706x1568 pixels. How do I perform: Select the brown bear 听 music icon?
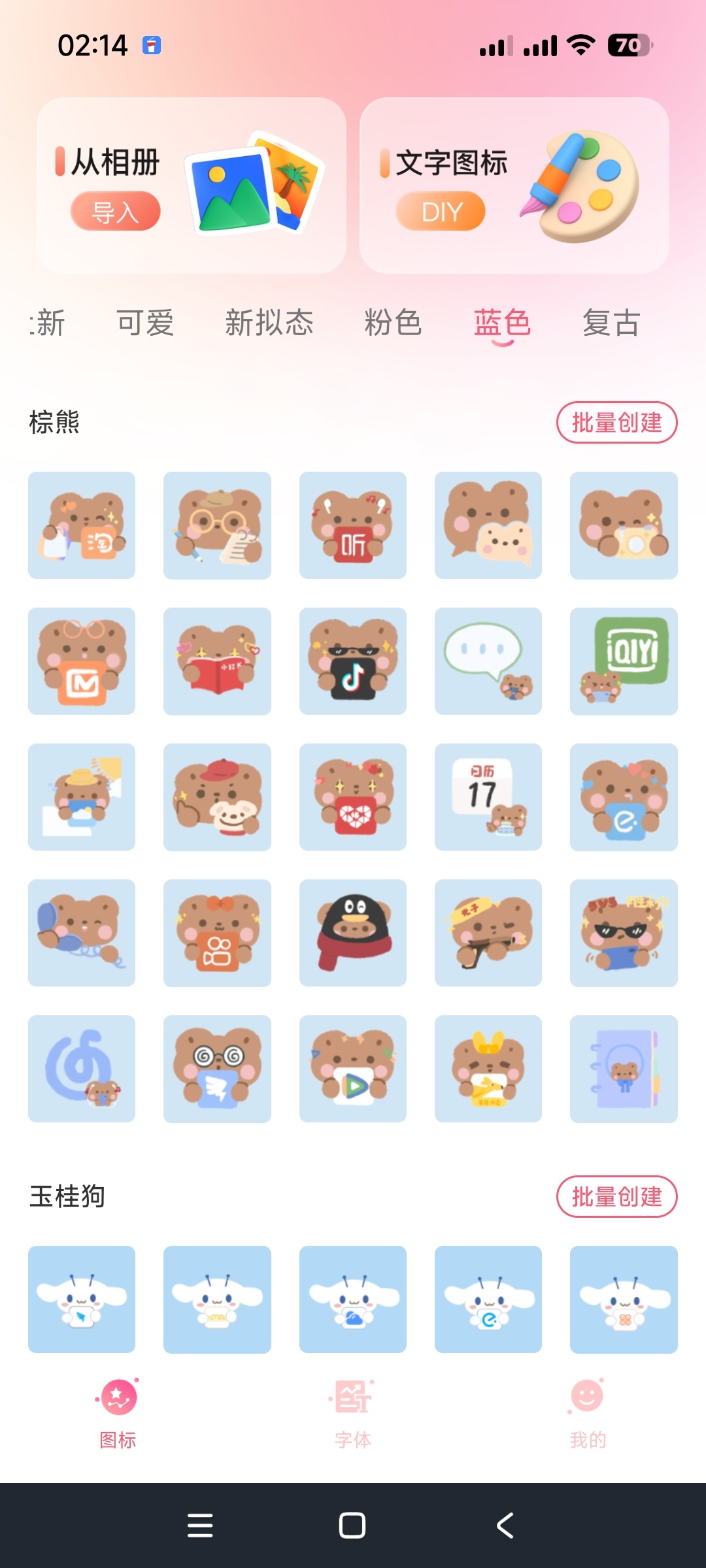point(353,525)
